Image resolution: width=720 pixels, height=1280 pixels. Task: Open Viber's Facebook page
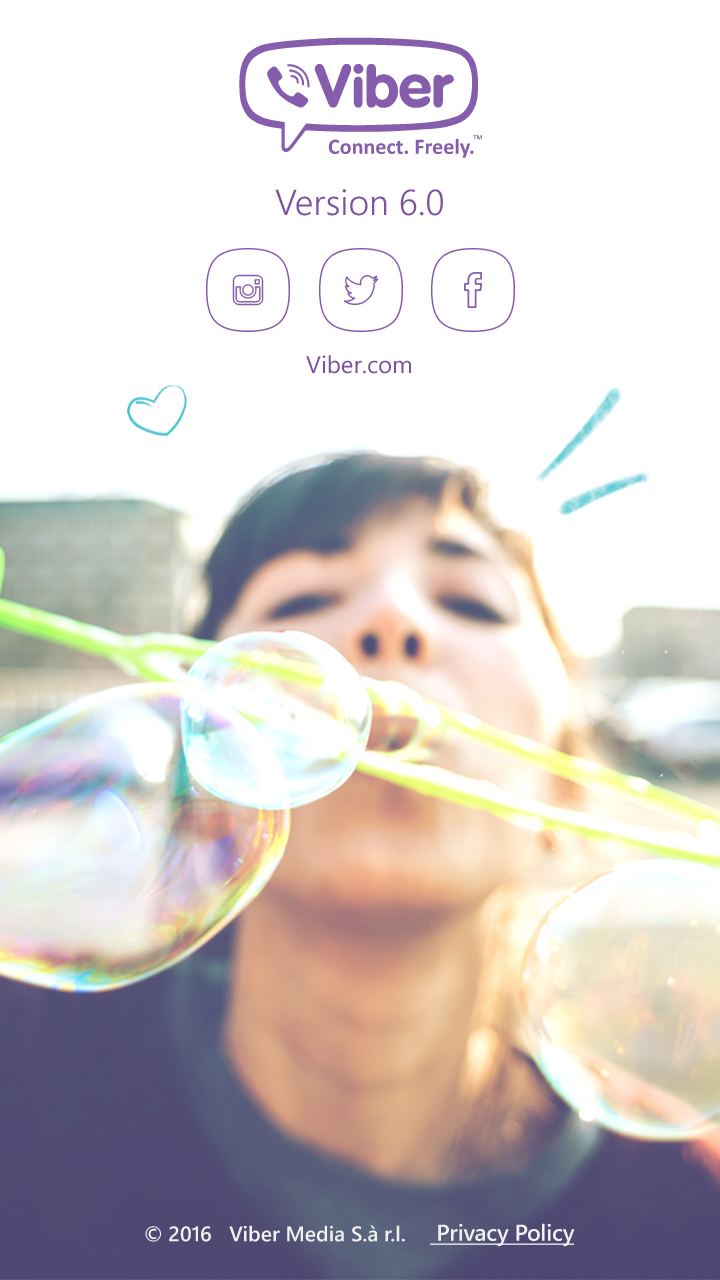pyautogui.click(x=473, y=290)
